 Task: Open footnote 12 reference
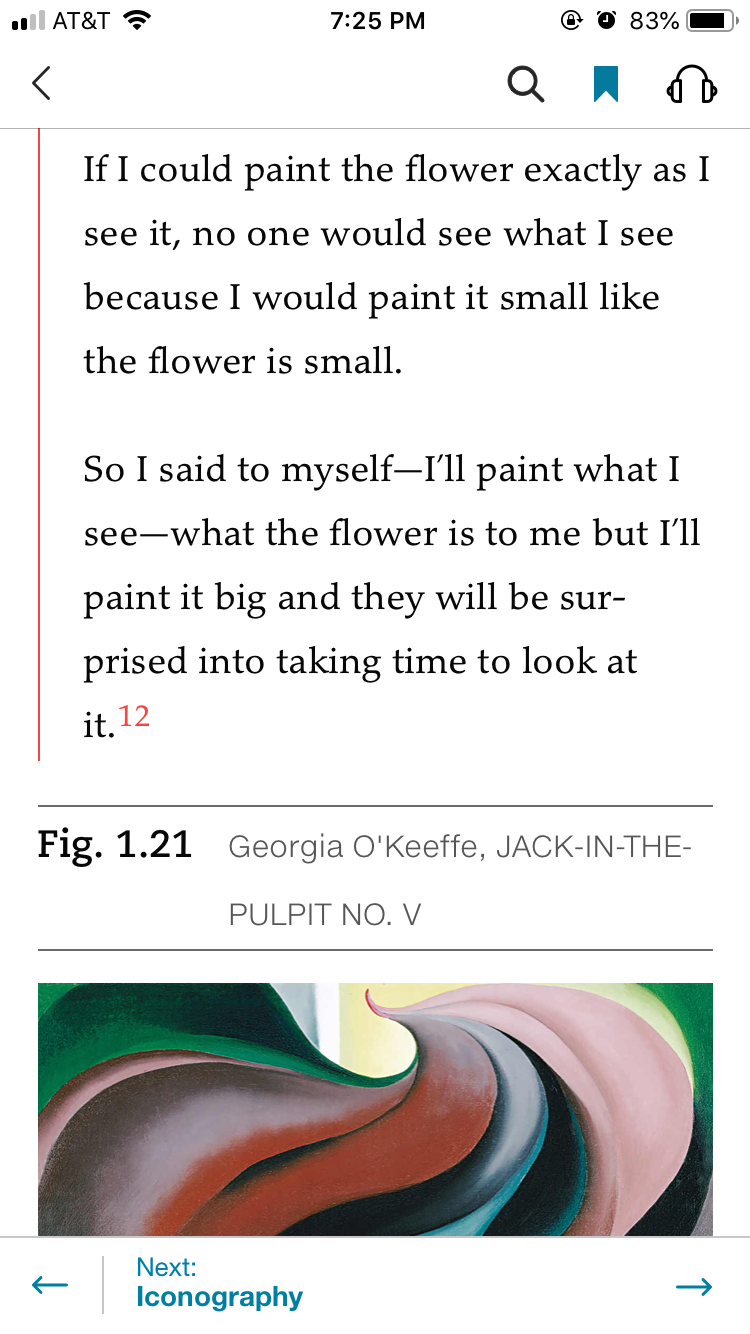click(134, 716)
